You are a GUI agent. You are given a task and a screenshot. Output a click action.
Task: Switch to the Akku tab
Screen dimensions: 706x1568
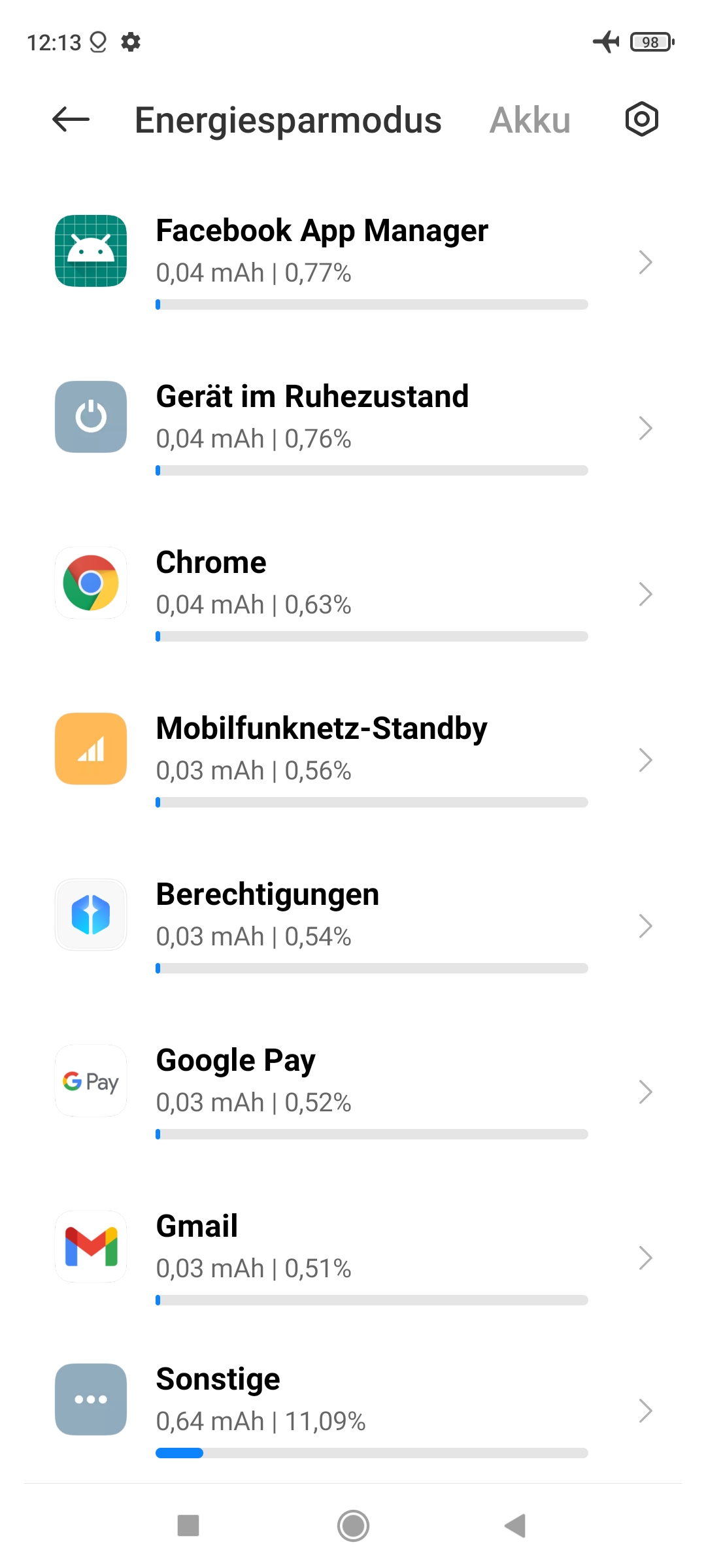(529, 120)
